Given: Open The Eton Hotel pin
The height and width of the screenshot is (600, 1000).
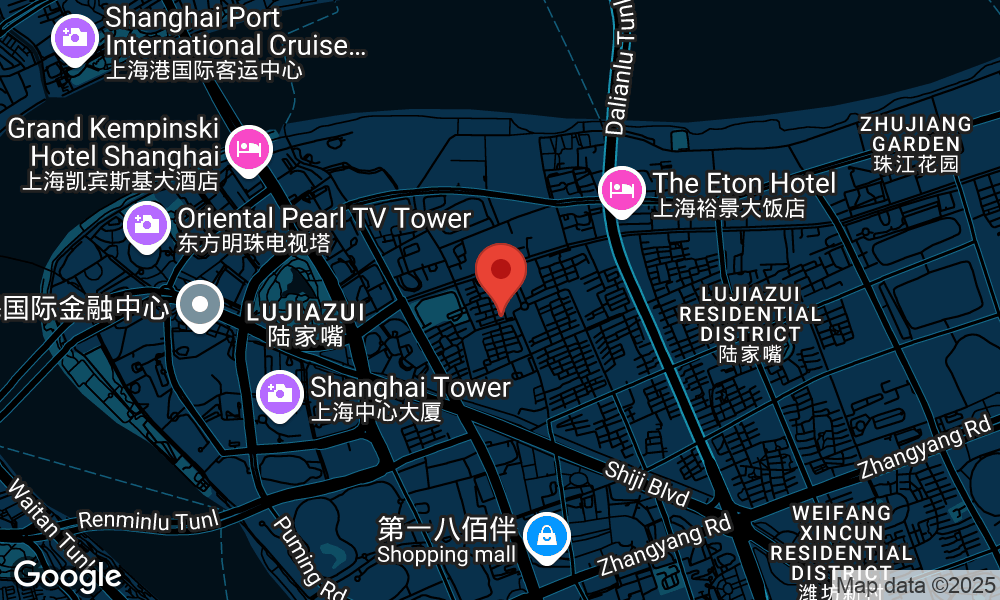Looking at the screenshot, I should (x=622, y=188).
